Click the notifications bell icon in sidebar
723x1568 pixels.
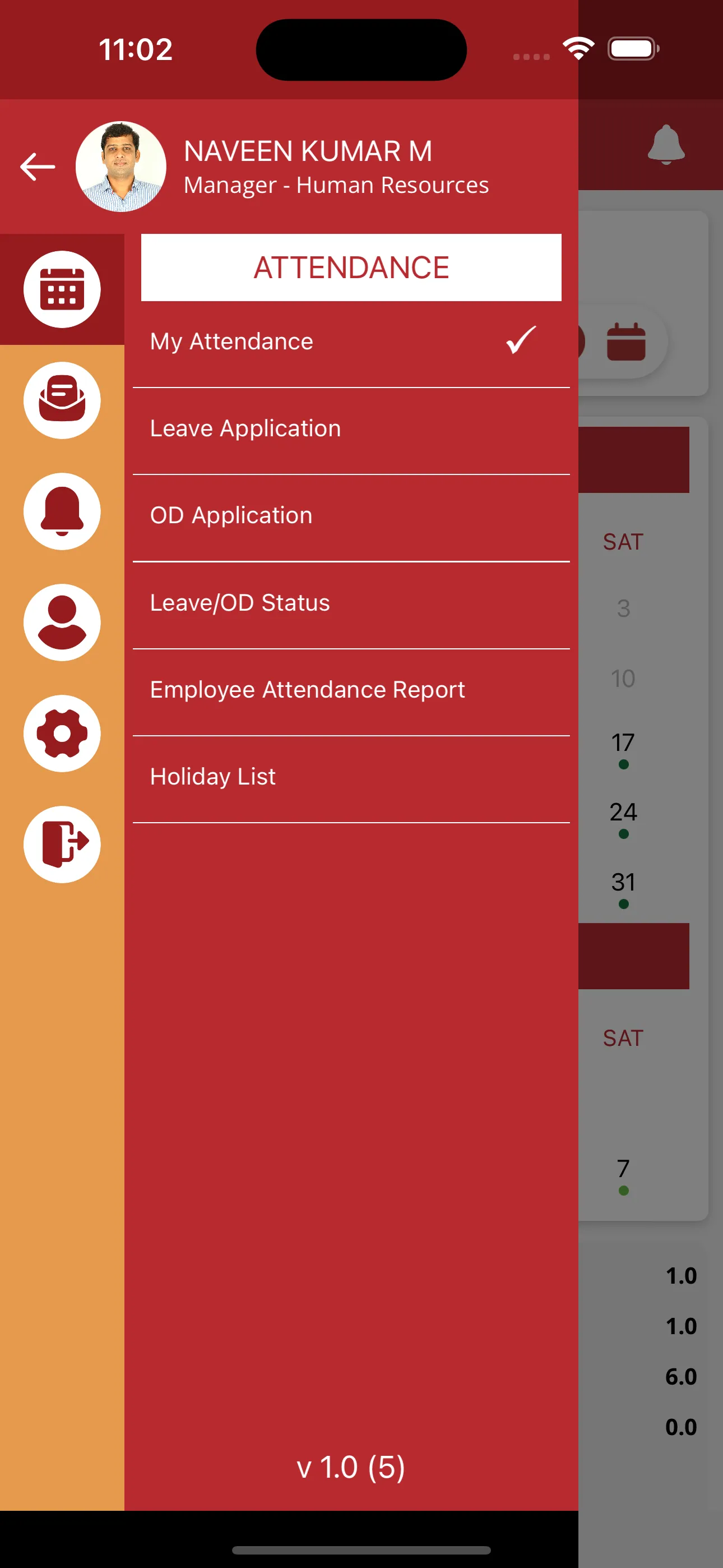click(62, 511)
